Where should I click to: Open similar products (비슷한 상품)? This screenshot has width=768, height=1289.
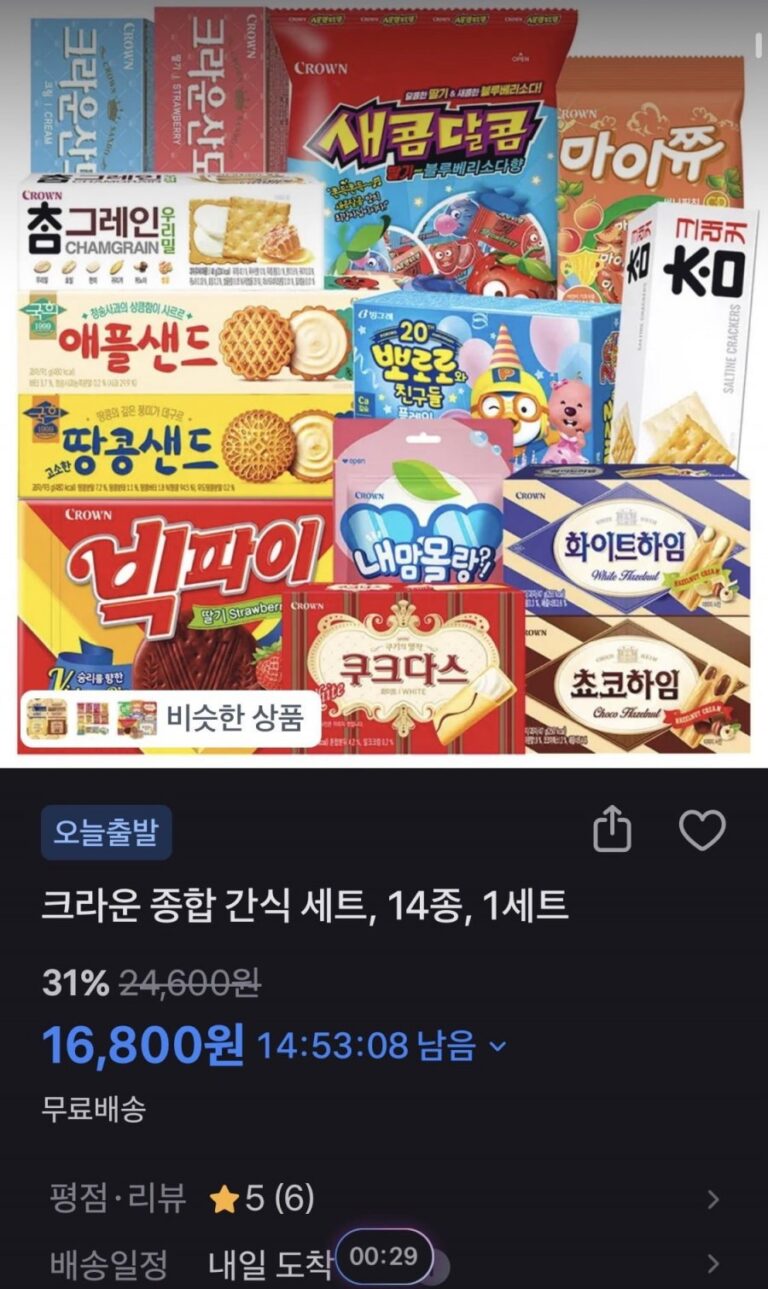click(x=170, y=718)
